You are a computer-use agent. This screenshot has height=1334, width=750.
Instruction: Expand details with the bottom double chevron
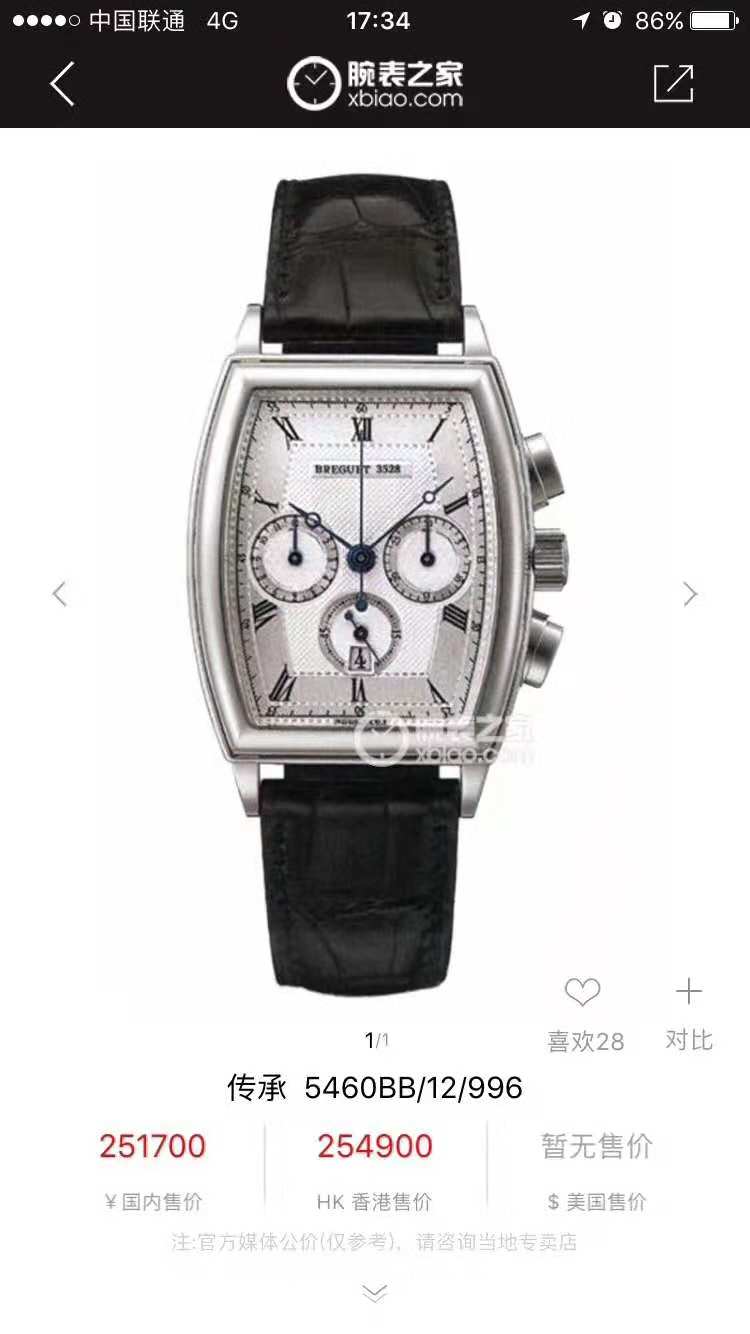375,1294
